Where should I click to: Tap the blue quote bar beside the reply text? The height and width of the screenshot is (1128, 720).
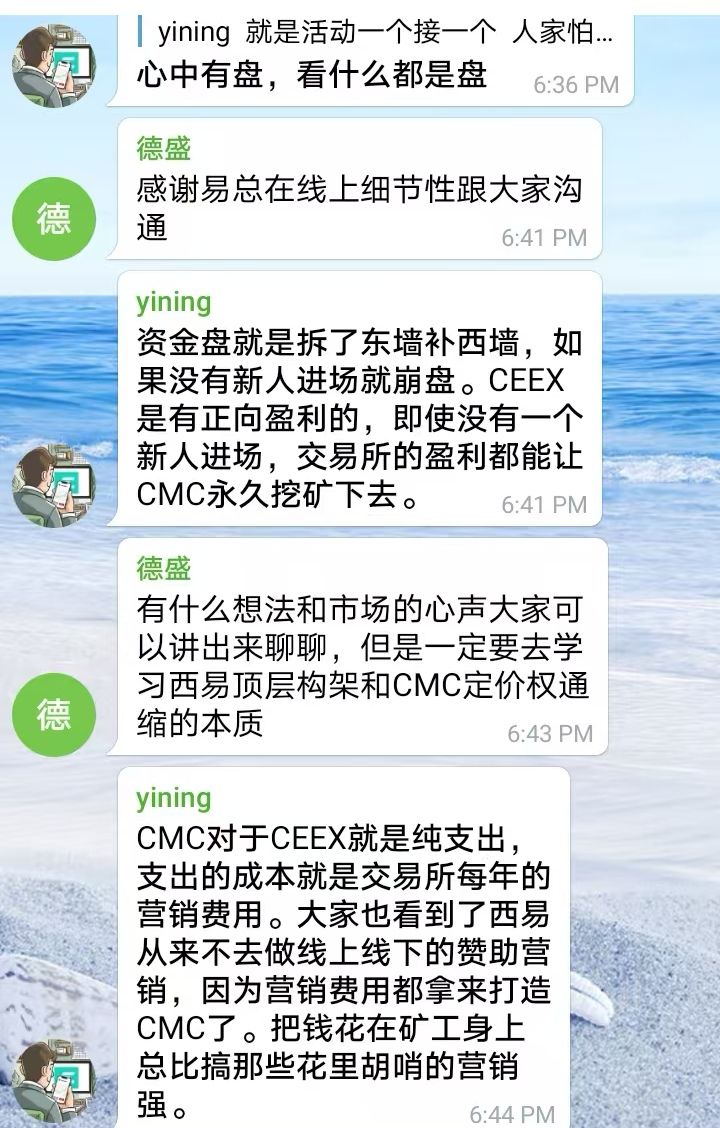[x=138, y=32]
